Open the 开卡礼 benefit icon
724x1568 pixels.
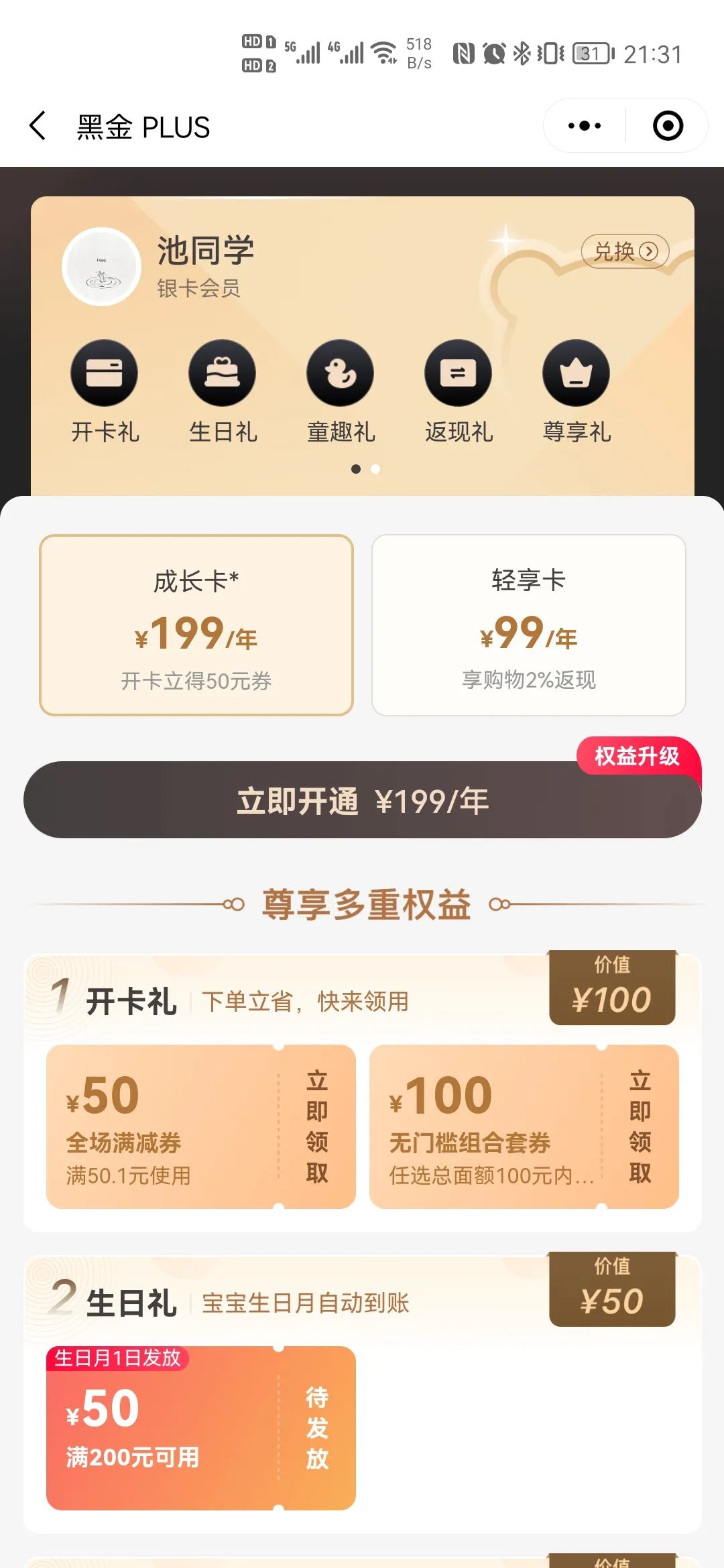[x=105, y=373]
